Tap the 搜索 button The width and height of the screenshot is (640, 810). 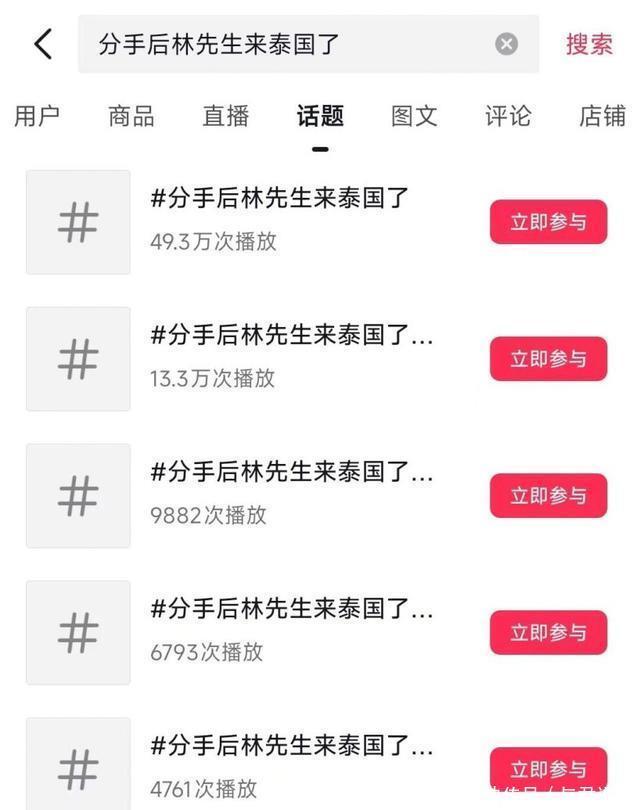pyautogui.click(x=589, y=44)
